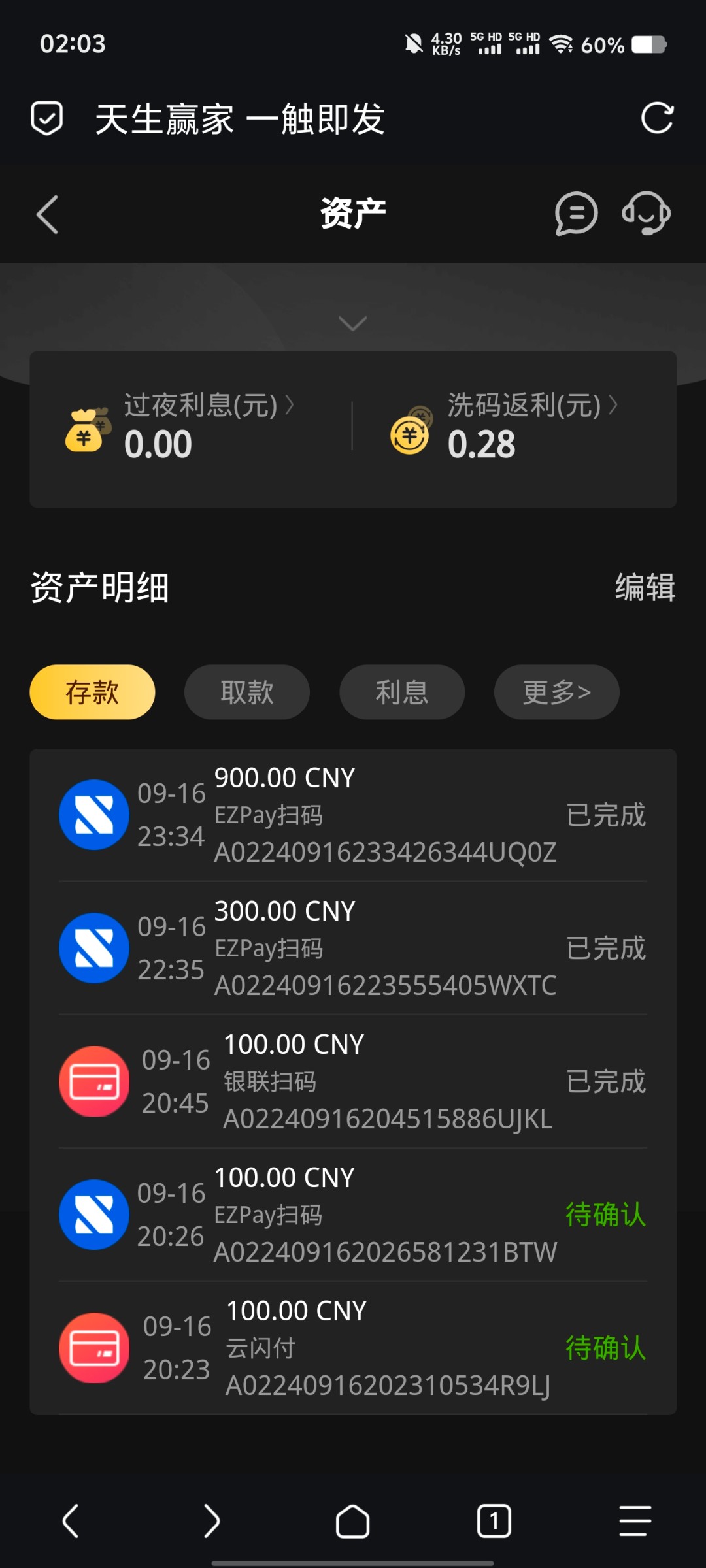
Task: Expand the collapsed panel with the down chevron
Action: (x=353, y=323)
